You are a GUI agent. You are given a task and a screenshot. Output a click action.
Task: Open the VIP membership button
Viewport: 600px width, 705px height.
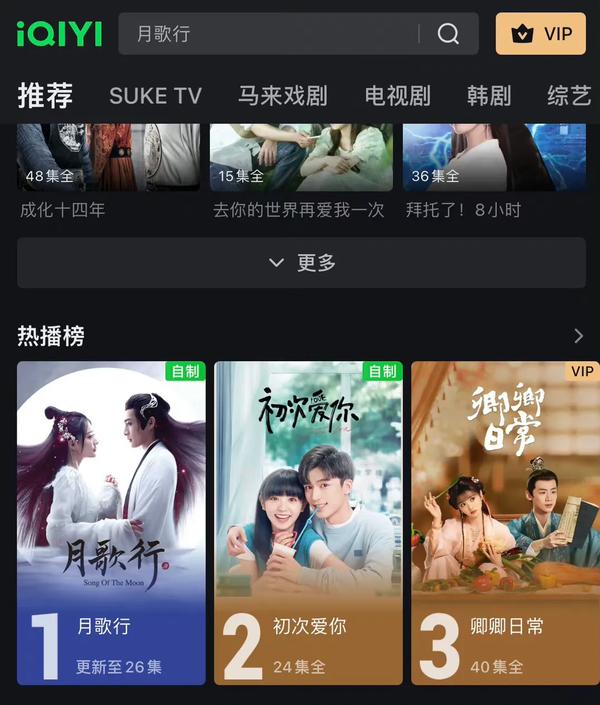tap(541, 34)
